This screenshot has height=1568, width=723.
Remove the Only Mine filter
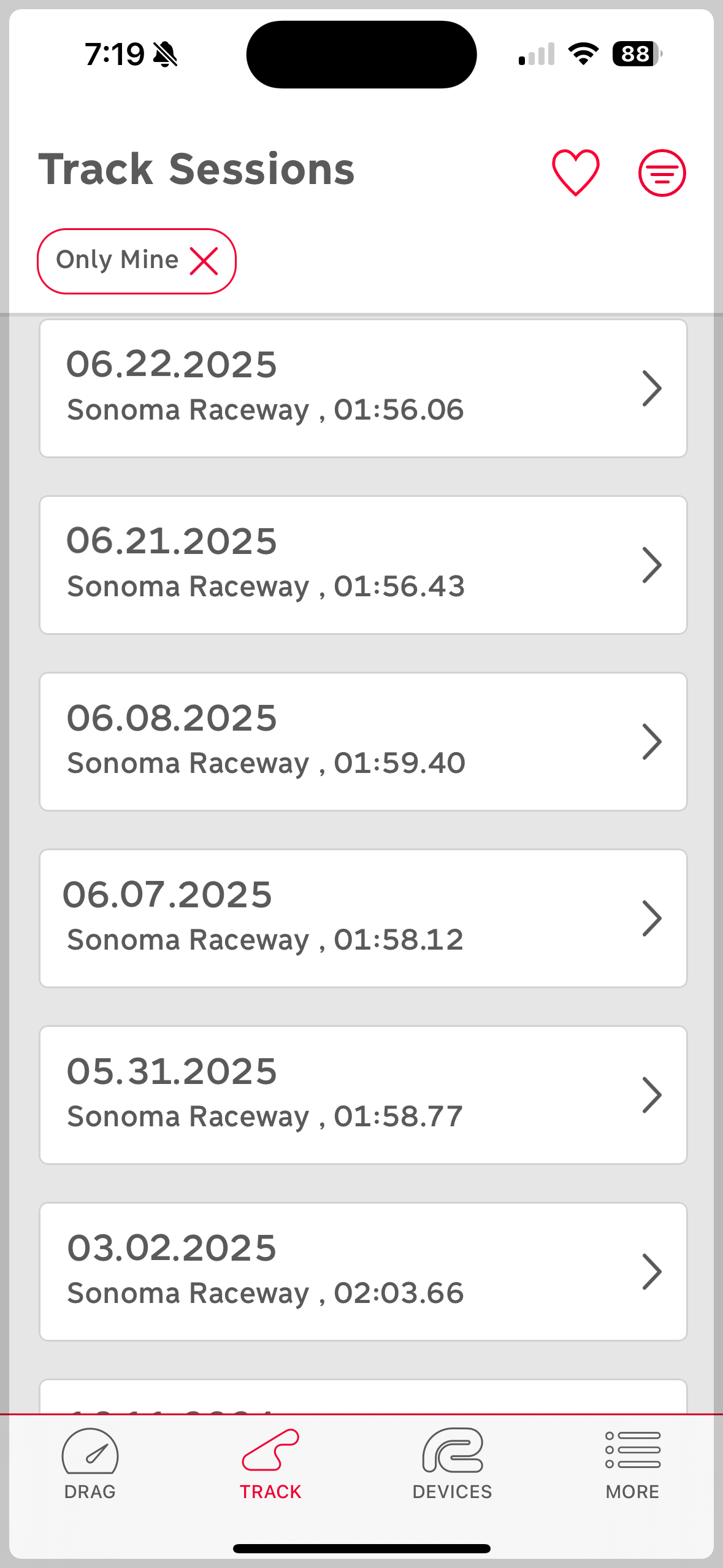click(x=204, y=261)
